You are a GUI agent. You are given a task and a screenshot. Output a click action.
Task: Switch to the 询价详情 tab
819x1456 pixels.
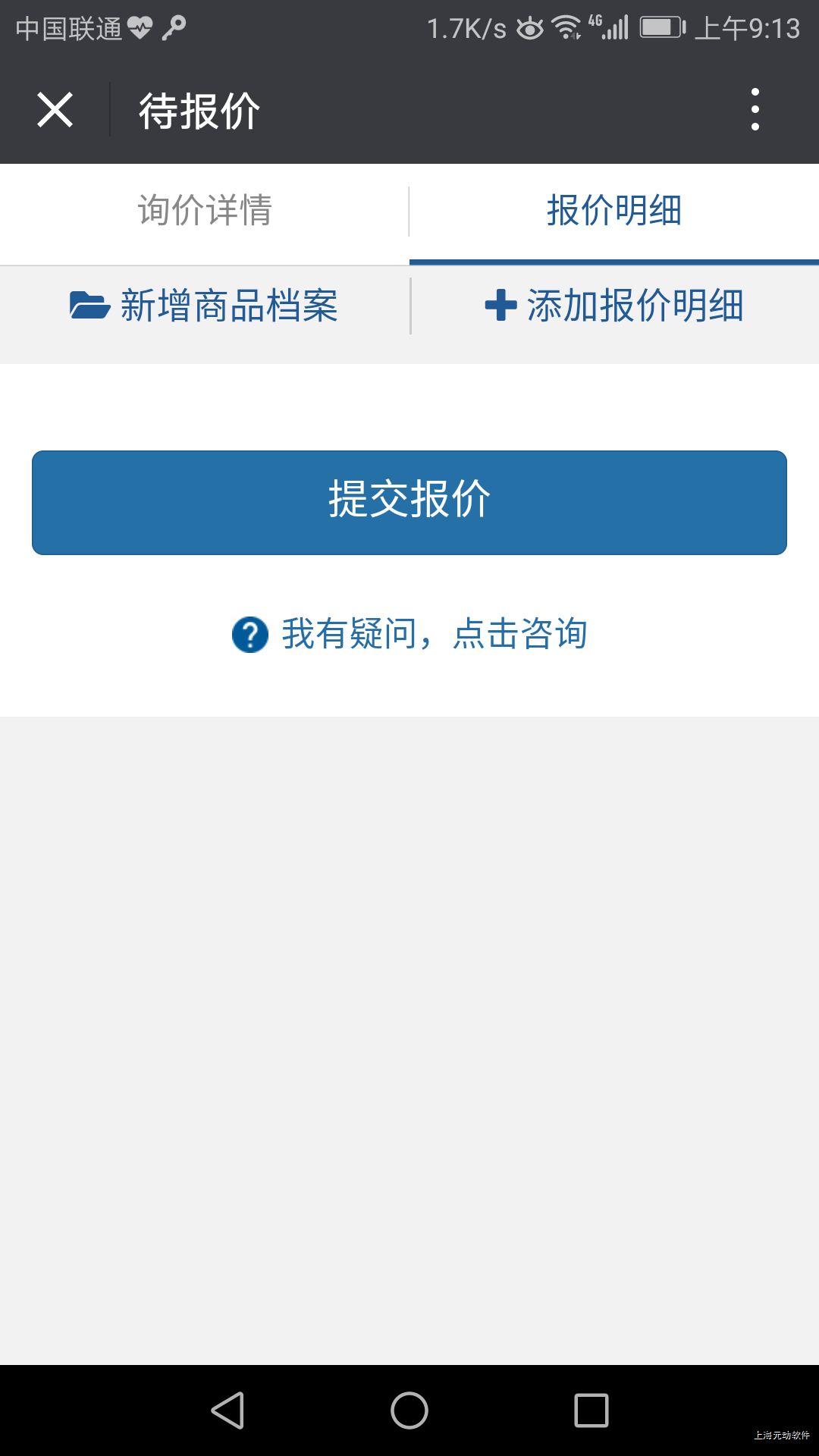pos(205,211)
